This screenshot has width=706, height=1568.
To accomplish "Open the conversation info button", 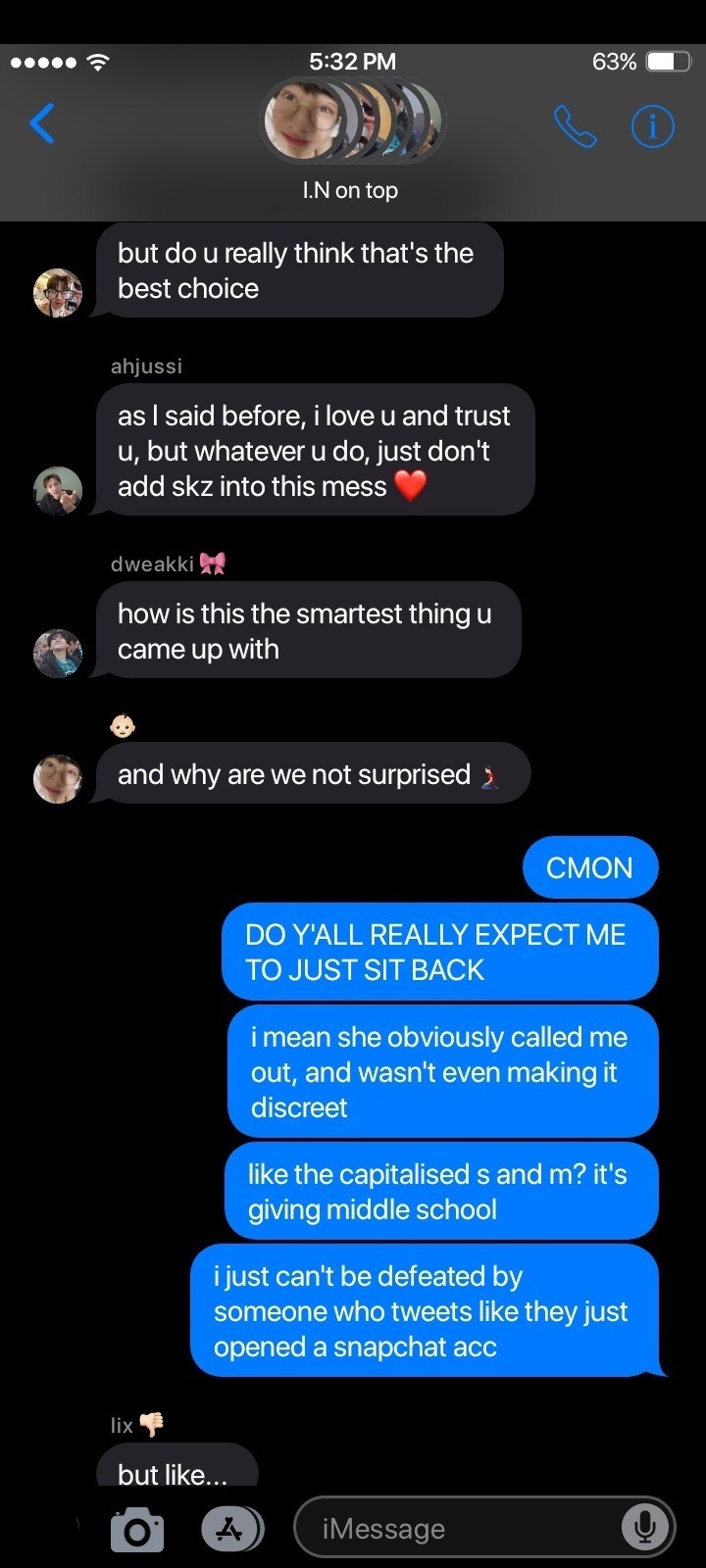I will pyautogui.click(x=652, y=125).
